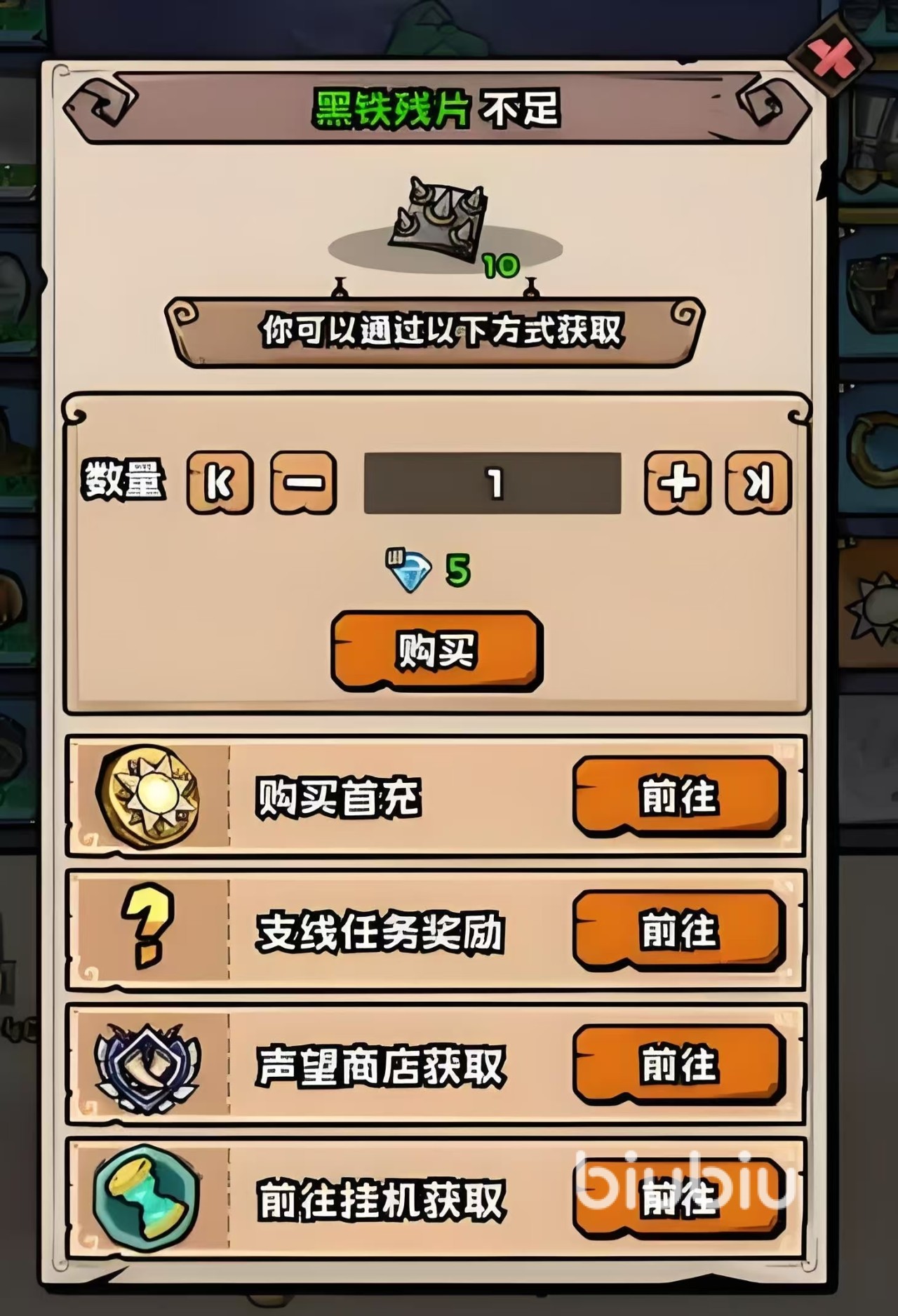Tap the 购买 button
Viewport: 898px width, 1316px height.
(x=436, y=650)
